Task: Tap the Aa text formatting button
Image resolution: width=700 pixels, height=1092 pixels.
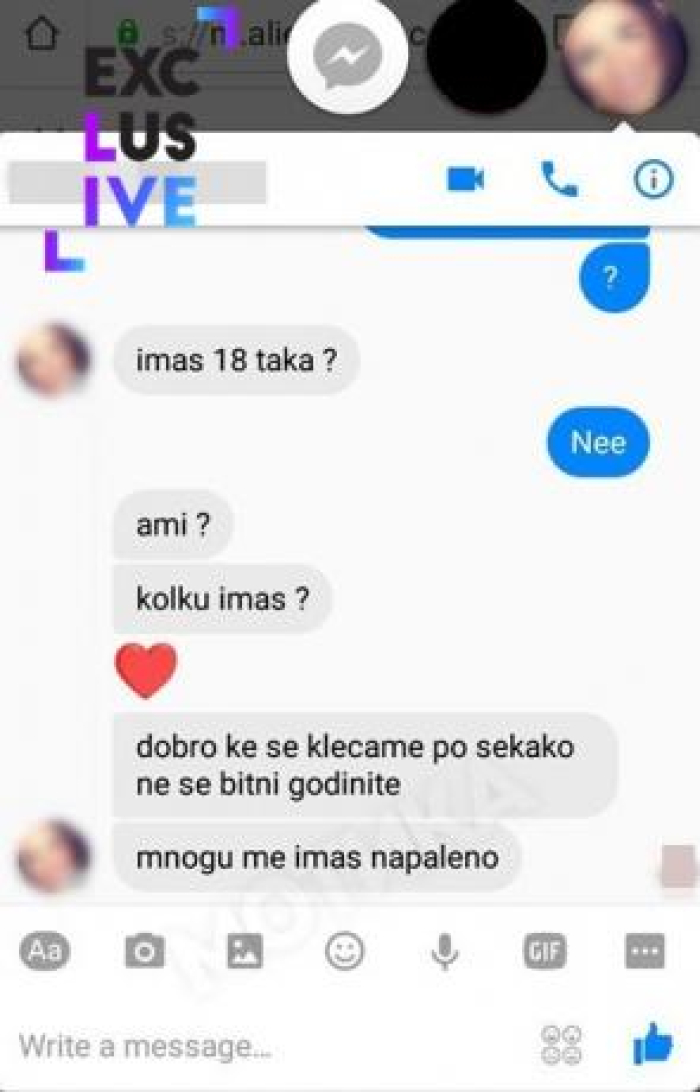Action: click(44, 951)
